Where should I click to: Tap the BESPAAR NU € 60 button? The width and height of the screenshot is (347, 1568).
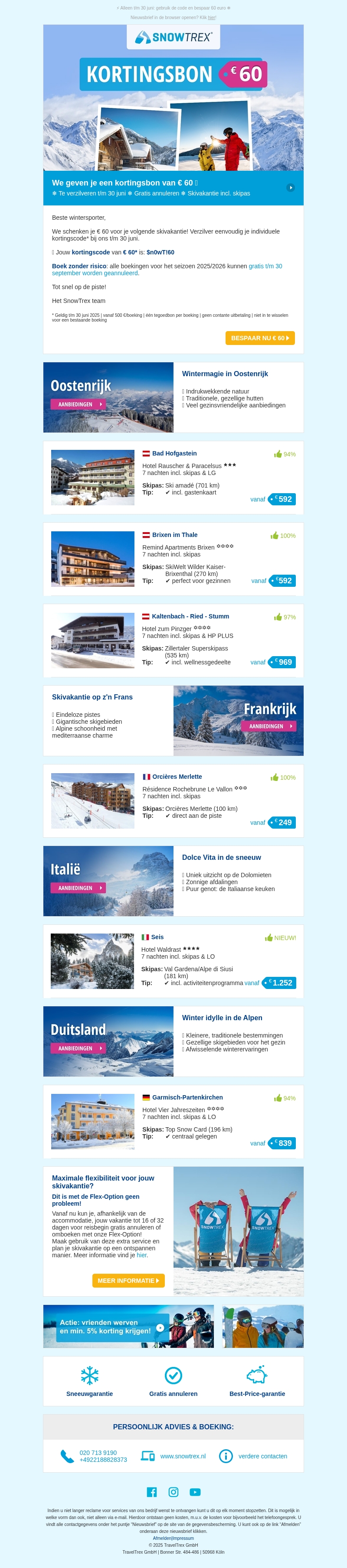[260, 338]
